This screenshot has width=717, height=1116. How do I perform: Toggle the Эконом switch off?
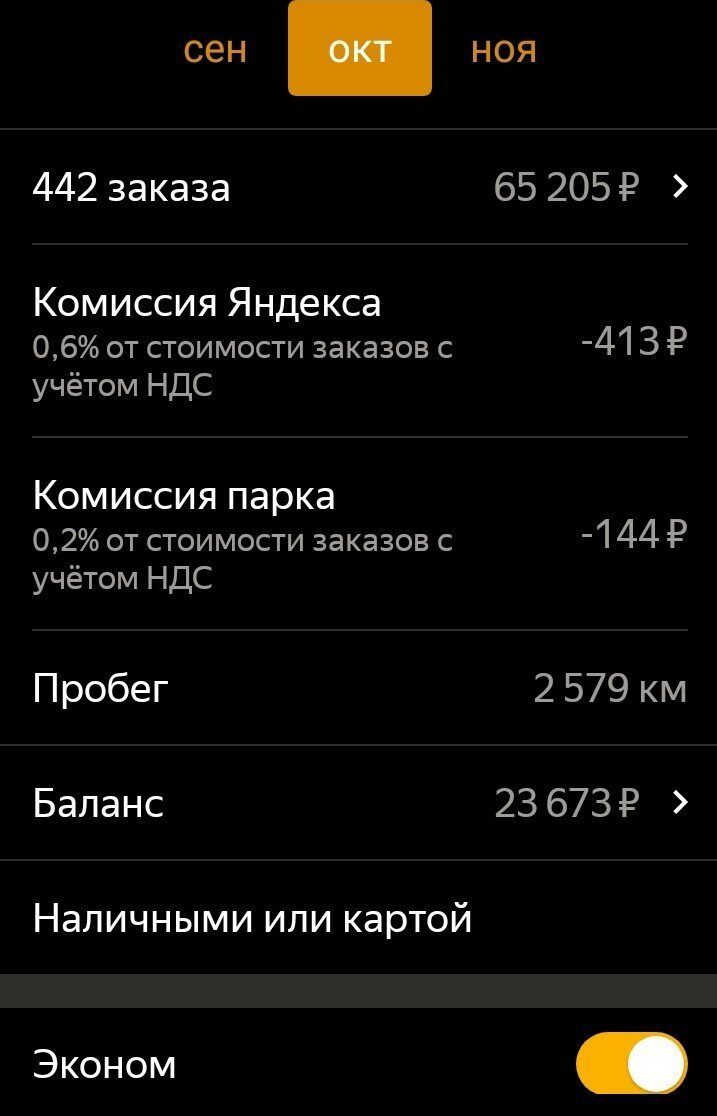point(632,1064)
